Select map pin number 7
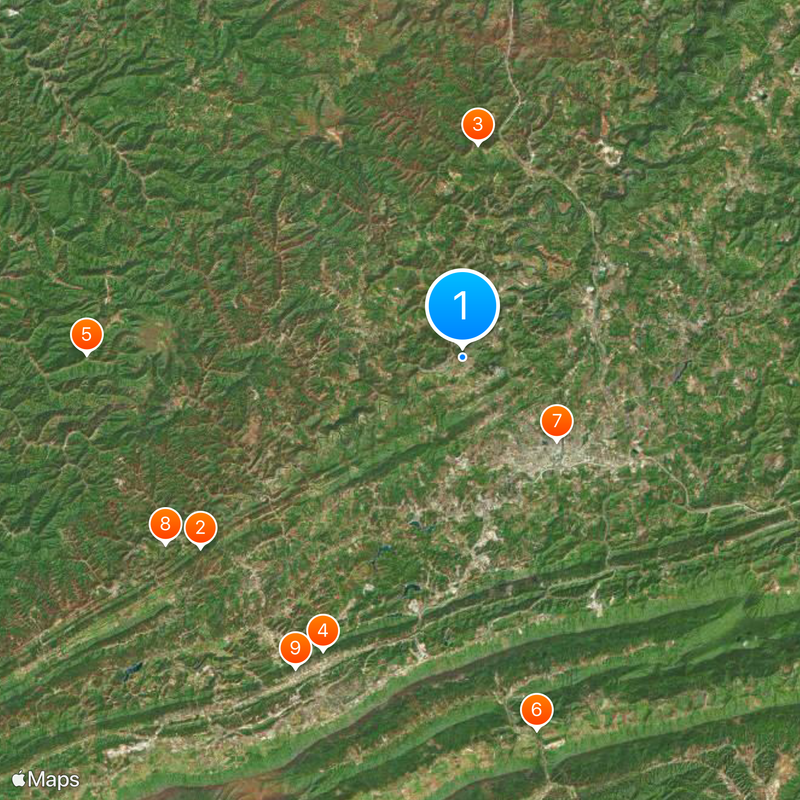 click(x=556, y=421)
